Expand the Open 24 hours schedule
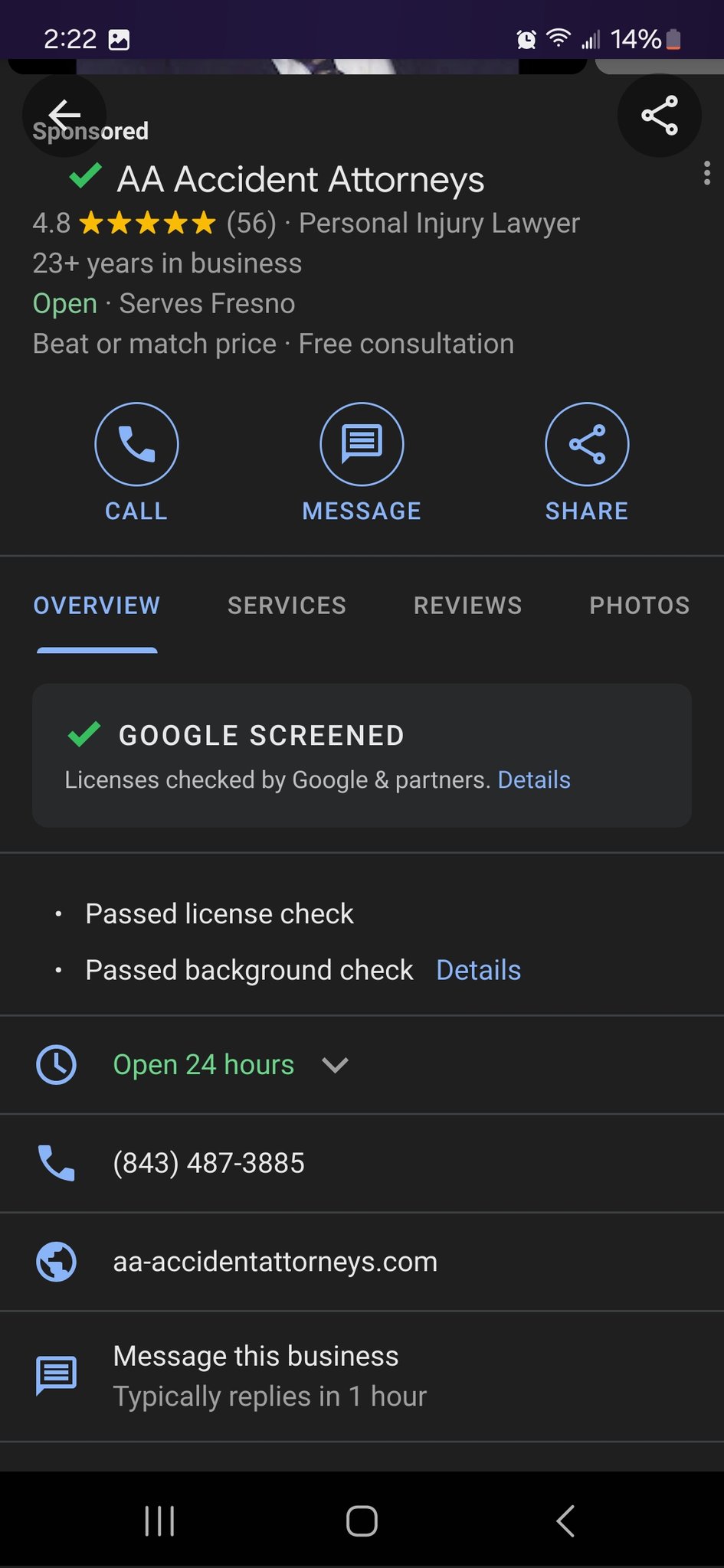 (202, 1064)
